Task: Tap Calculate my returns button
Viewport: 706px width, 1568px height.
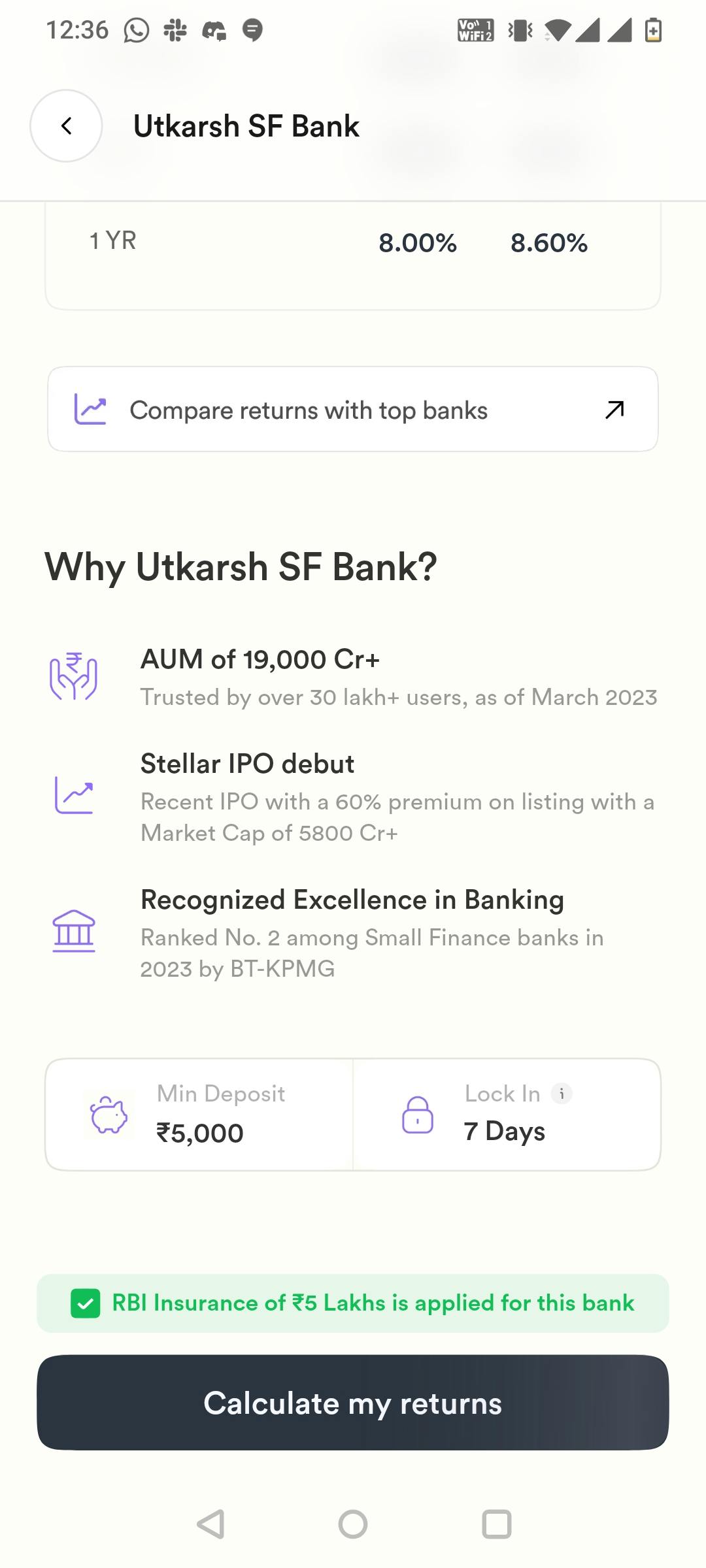Action: click(x=352, y=1403)
